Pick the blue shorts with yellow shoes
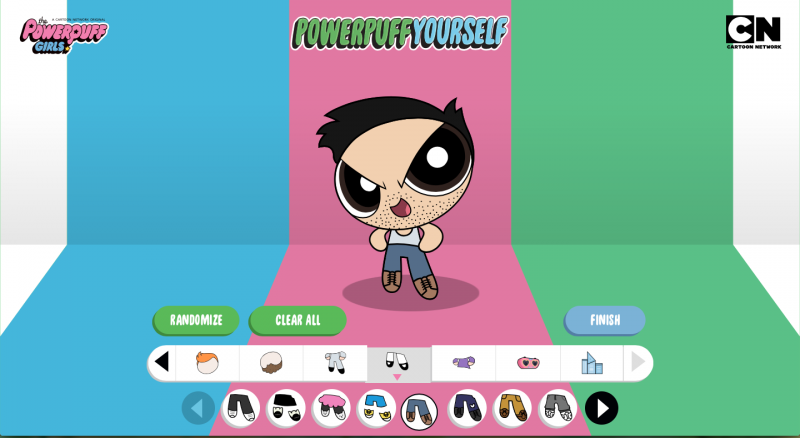 (x=376, y=408)
